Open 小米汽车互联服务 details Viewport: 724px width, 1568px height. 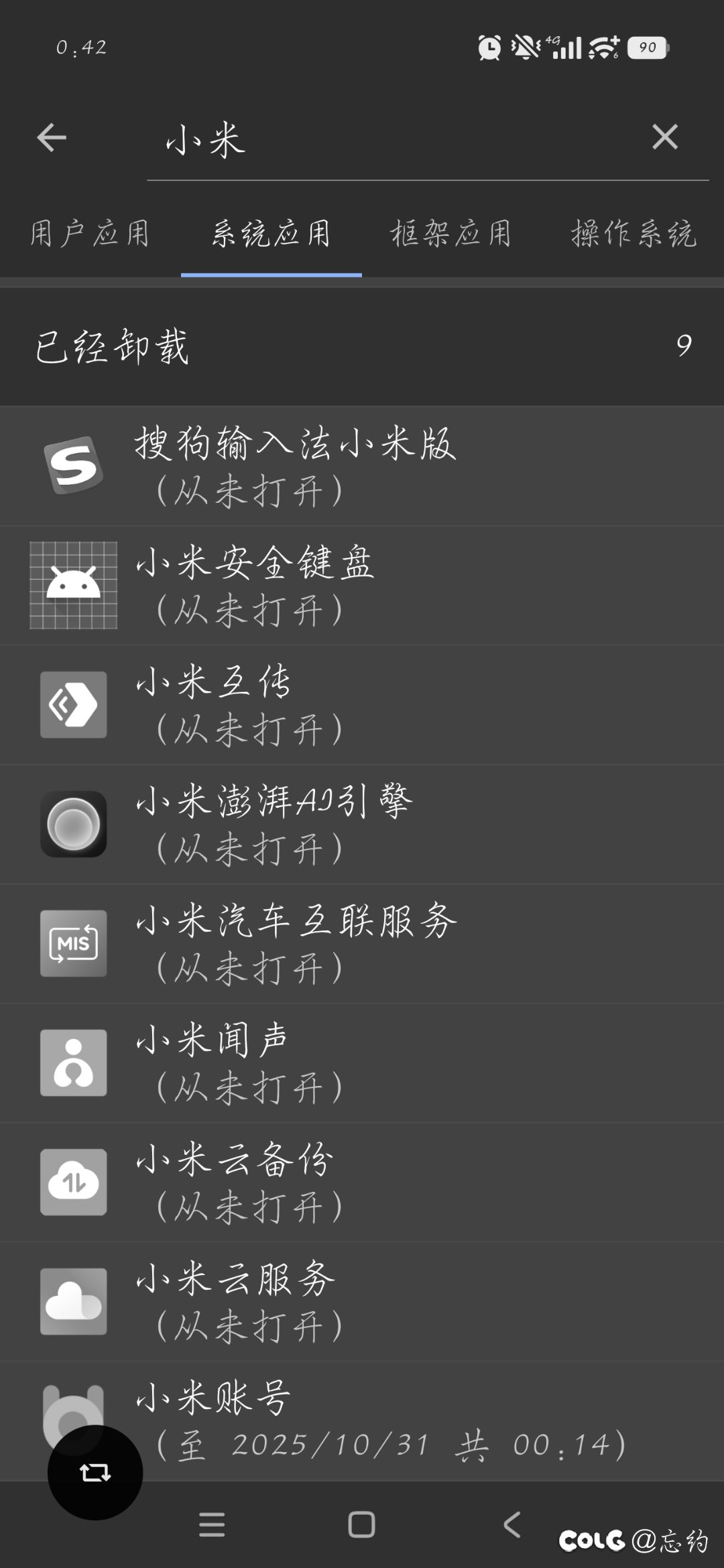click(x=362, y=943)
